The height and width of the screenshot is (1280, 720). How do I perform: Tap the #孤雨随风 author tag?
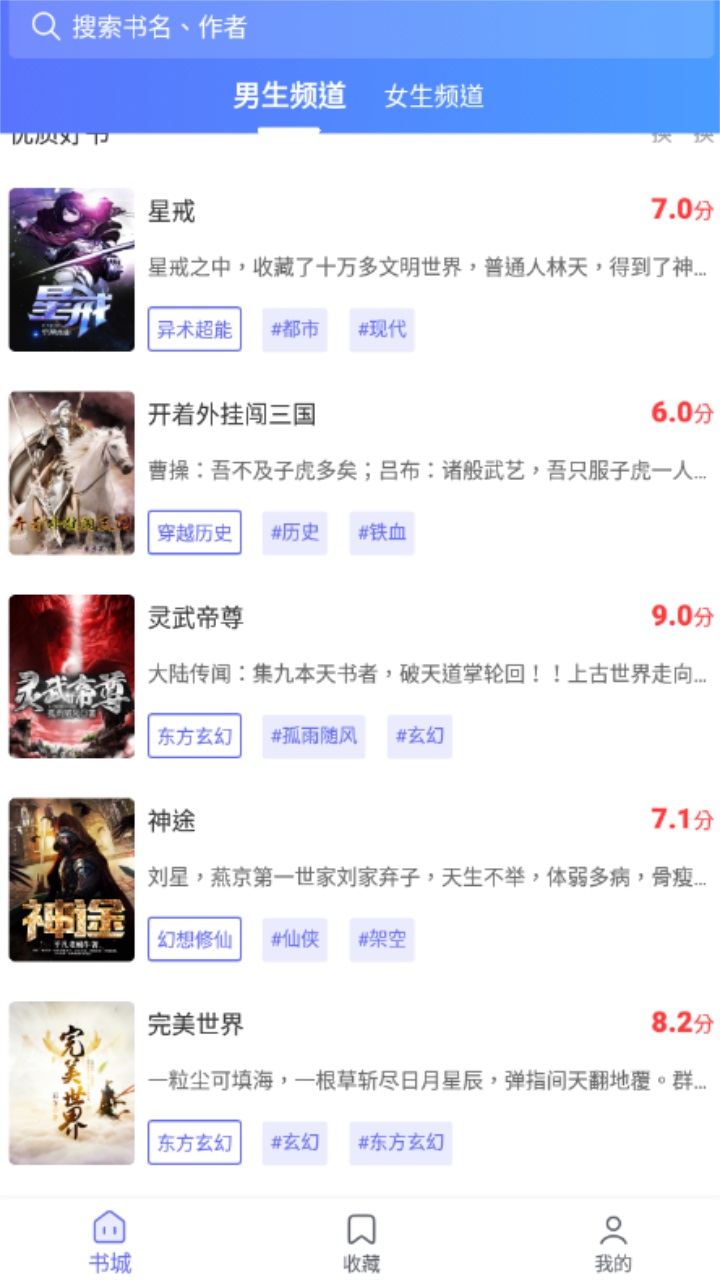[315, 736]
